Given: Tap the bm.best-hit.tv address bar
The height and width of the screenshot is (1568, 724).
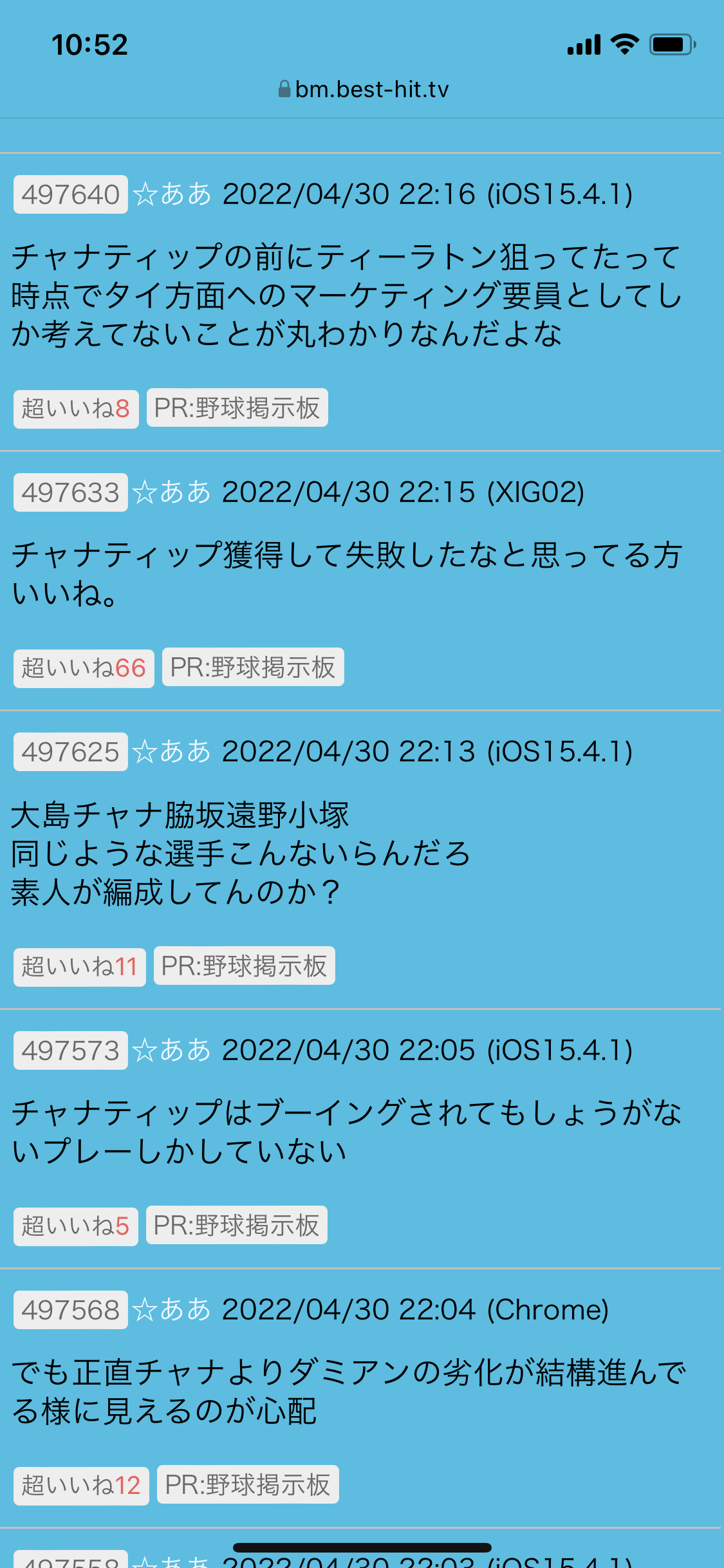Looking at the screenshot, I should (363, 89).
